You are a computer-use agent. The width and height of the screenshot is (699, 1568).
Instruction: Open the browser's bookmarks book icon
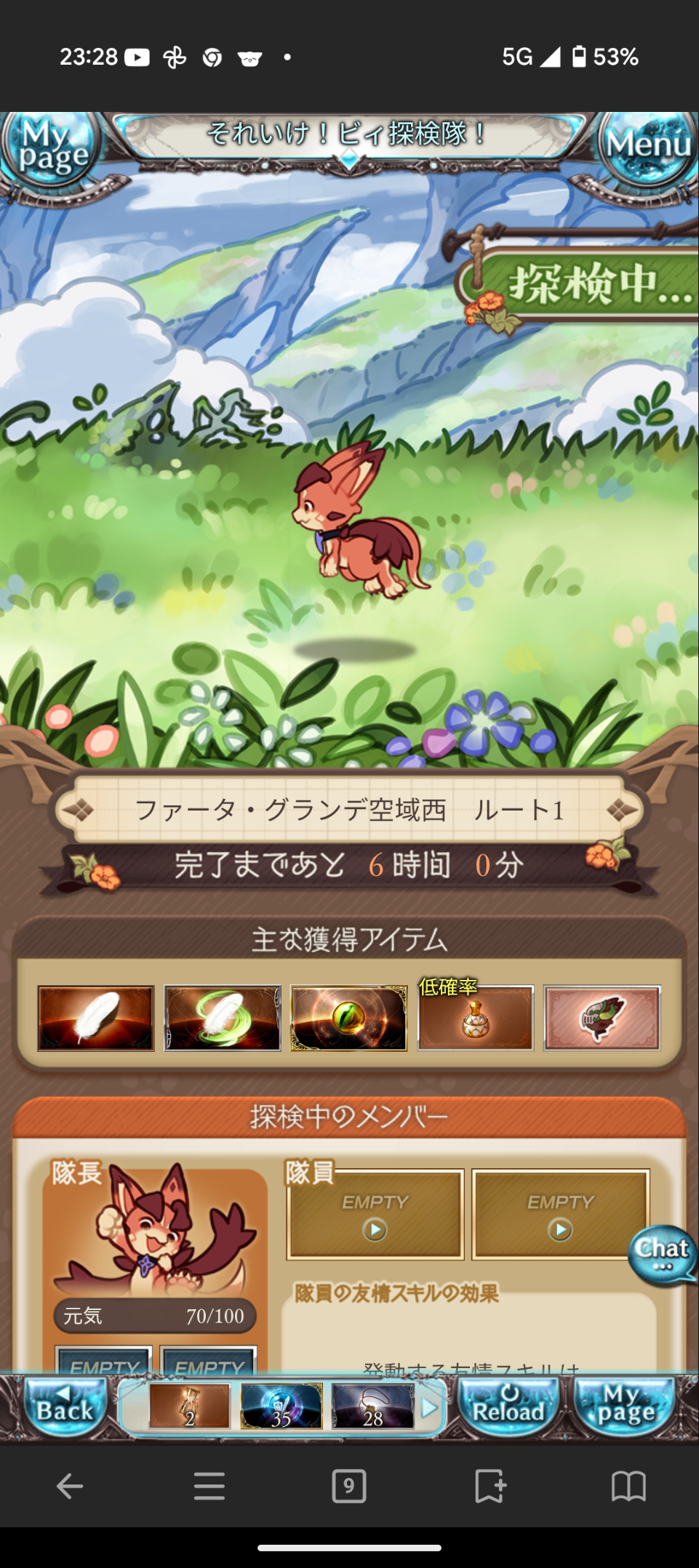(x=628, y=1486)
